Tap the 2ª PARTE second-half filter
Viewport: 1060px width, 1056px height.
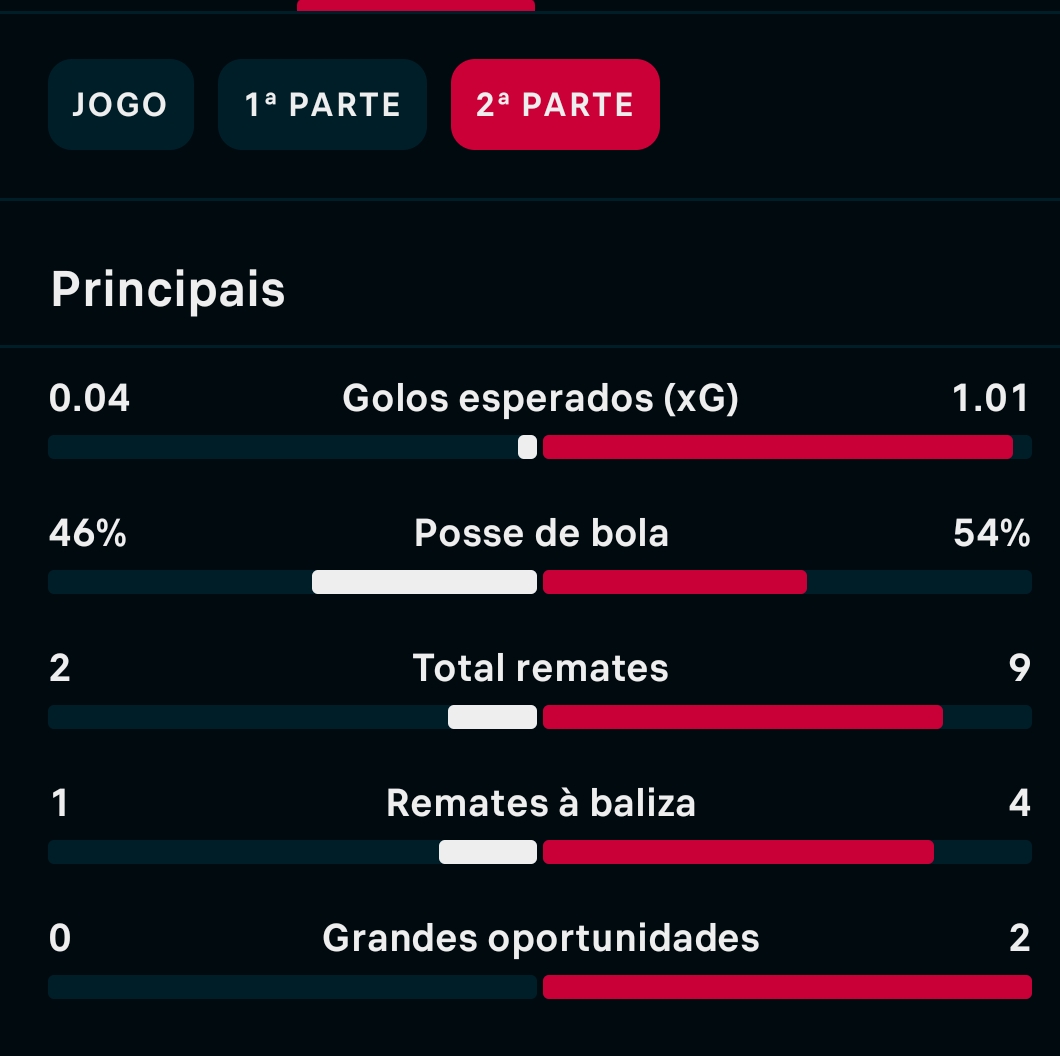(555, 105)
